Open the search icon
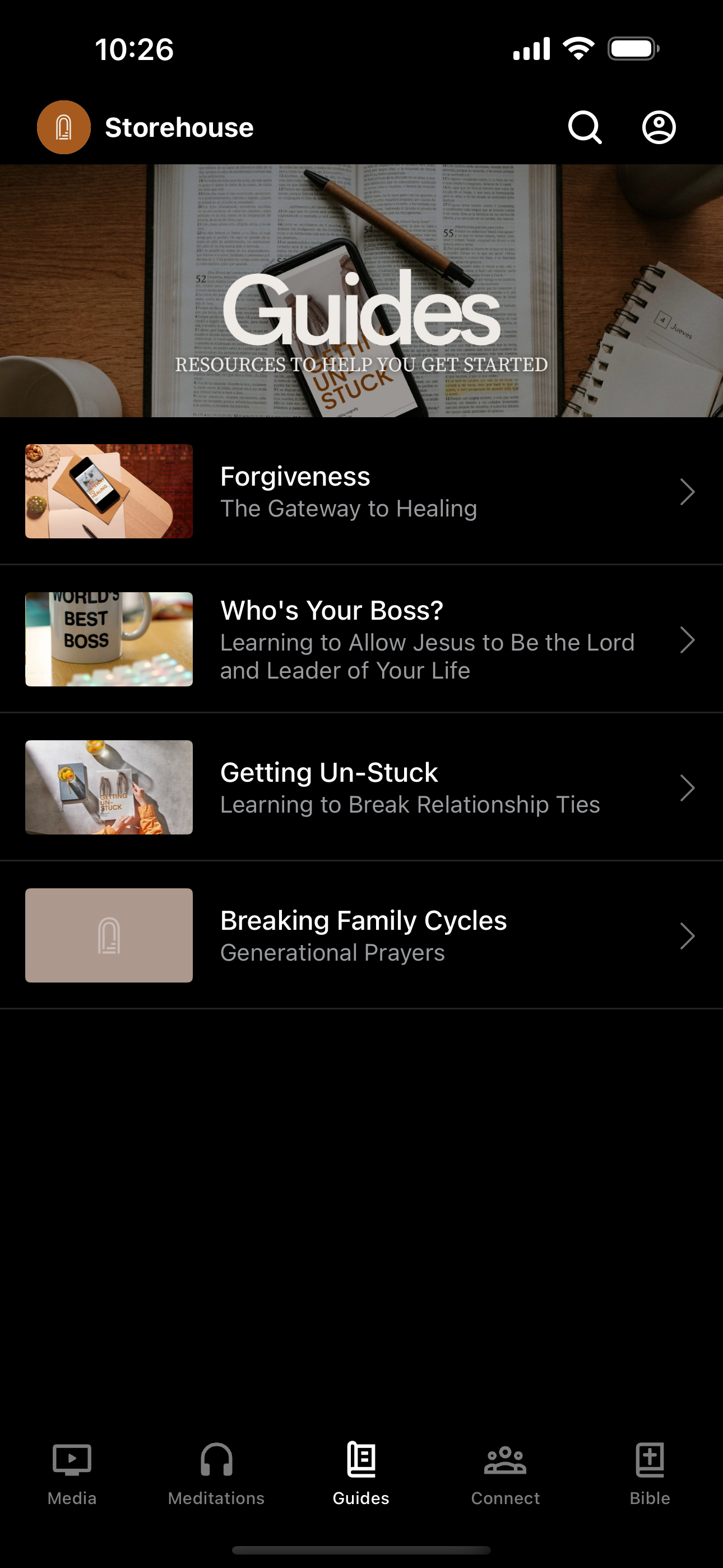Image resolution: width=723 pixels, height=1568 pixels. tap(585, 127)
